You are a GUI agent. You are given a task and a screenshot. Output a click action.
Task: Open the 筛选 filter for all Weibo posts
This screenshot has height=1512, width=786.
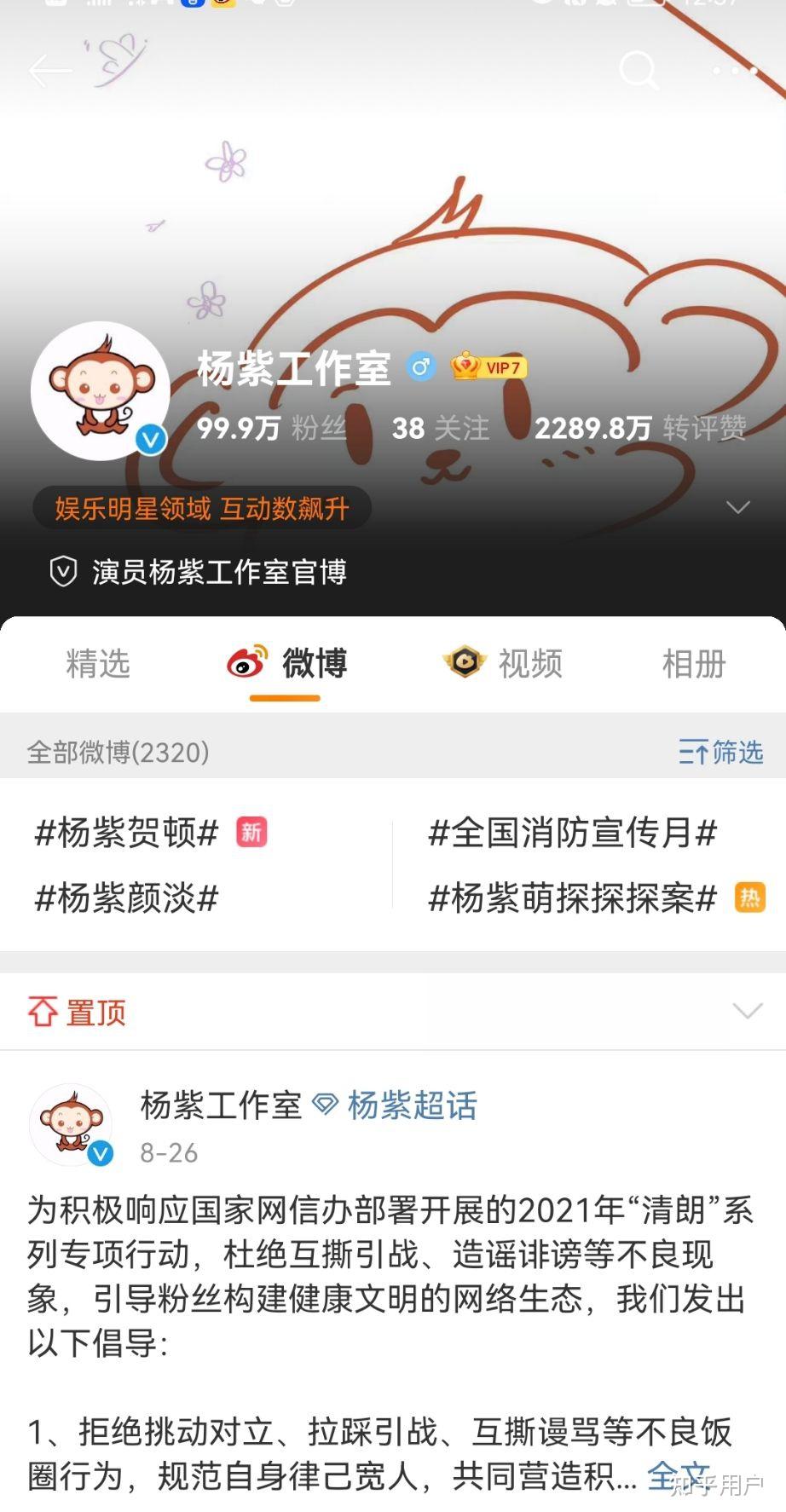click(719, 753)
